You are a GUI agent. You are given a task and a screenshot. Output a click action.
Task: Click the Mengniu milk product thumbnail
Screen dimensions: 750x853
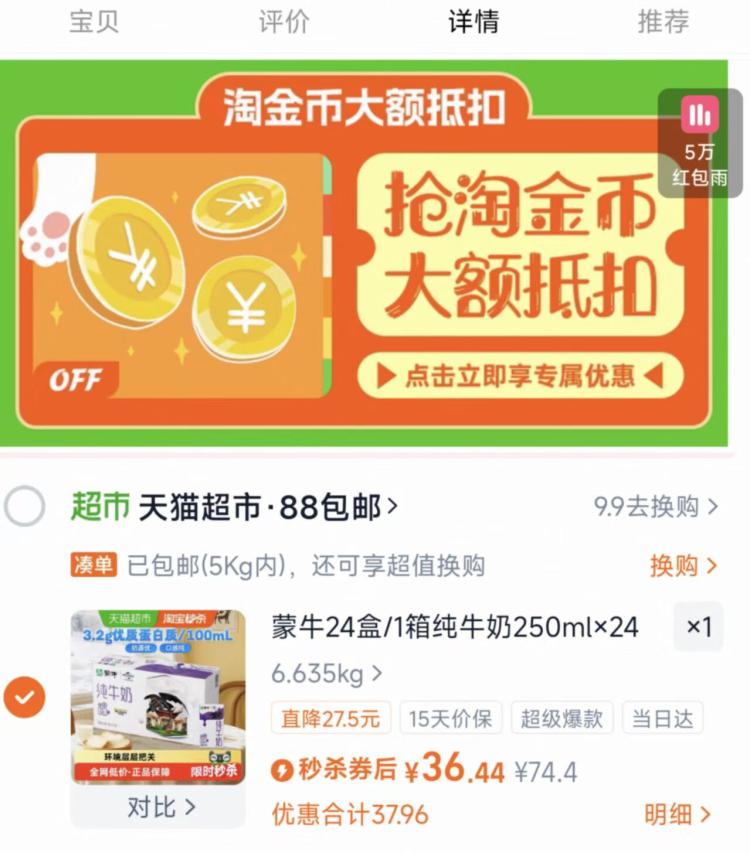point(157,690)
